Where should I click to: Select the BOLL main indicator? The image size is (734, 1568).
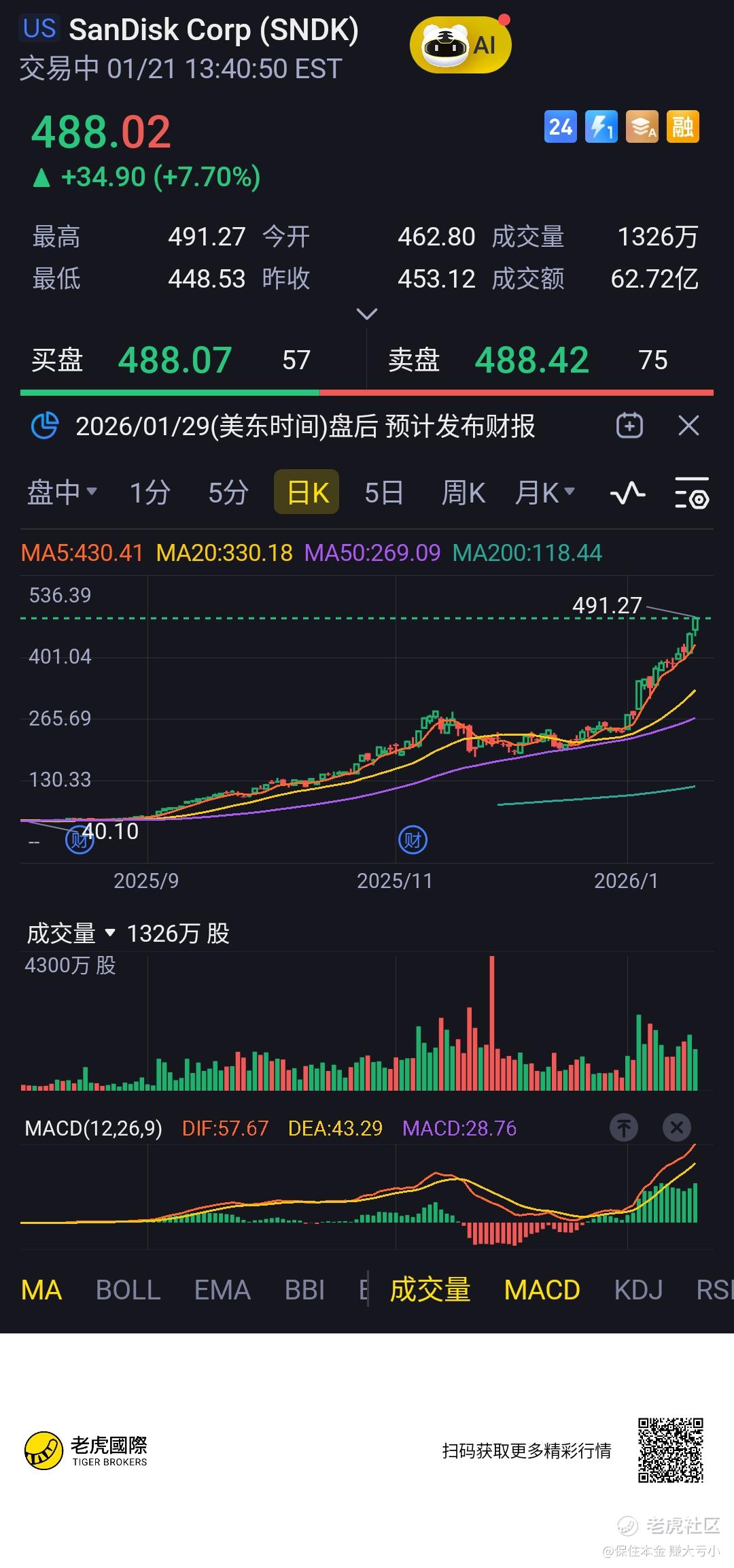(128, 1290)
